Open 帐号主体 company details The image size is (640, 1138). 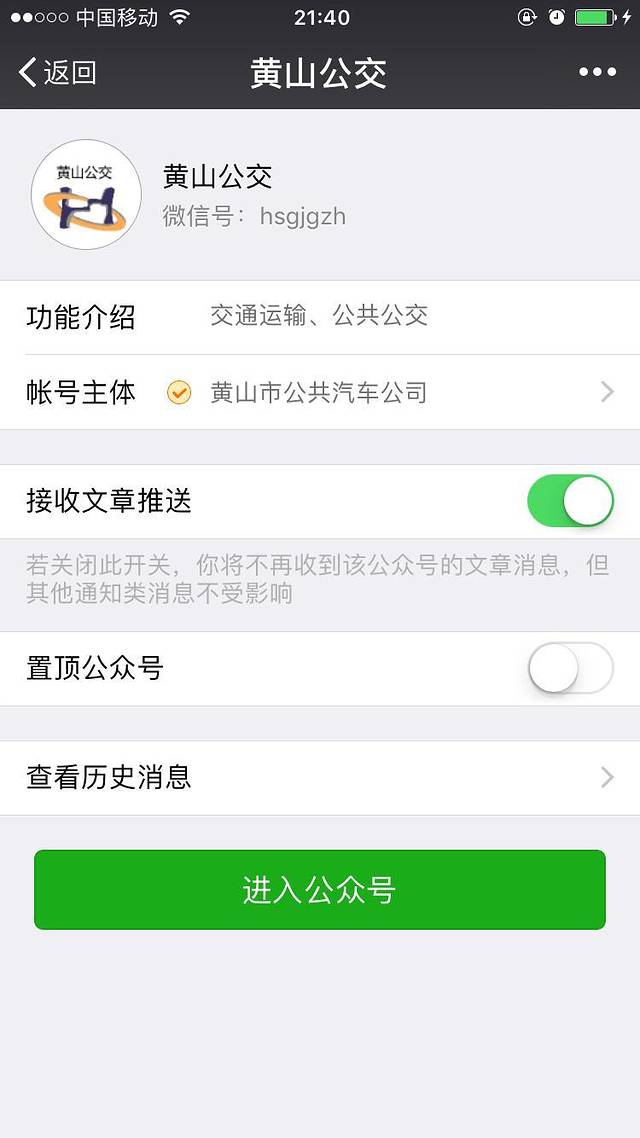click(x=320, y=392)
